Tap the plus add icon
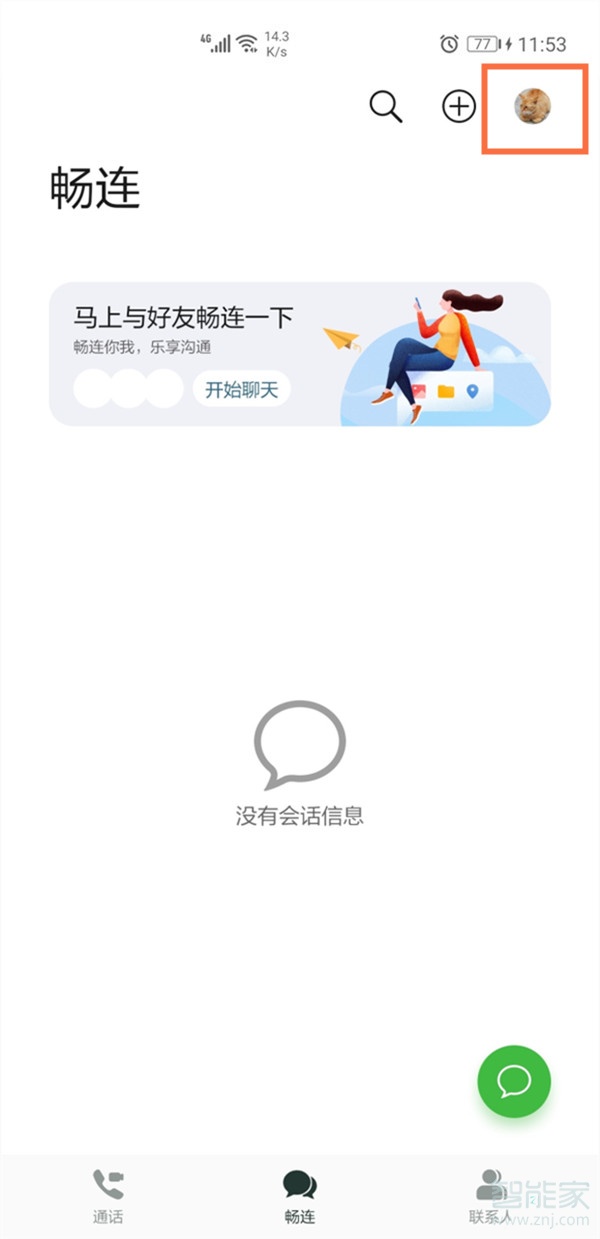Screen dimensions: 600x1239 tap(459, 106)
